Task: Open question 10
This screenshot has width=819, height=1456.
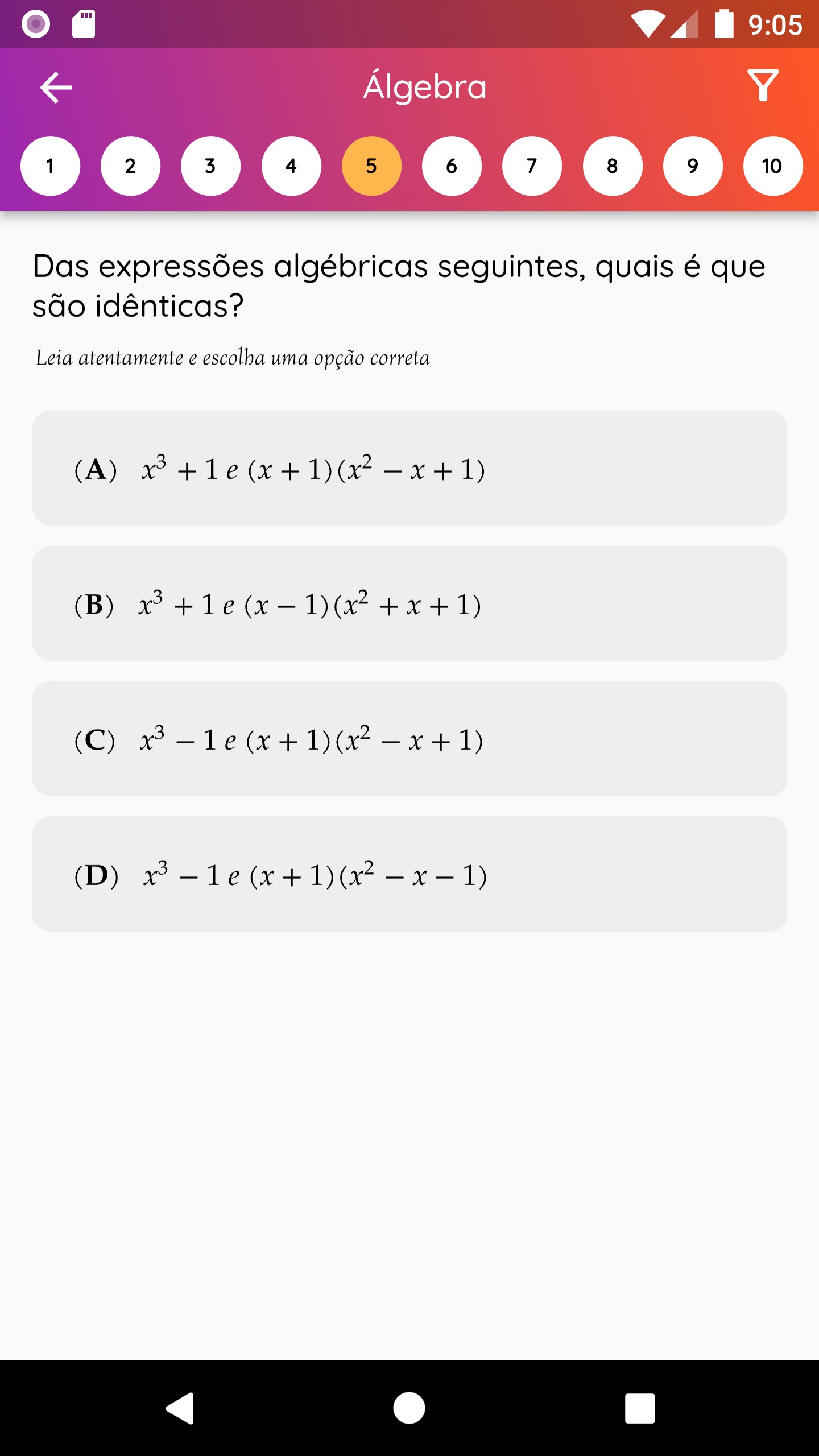Action: (x=773, y=166)
